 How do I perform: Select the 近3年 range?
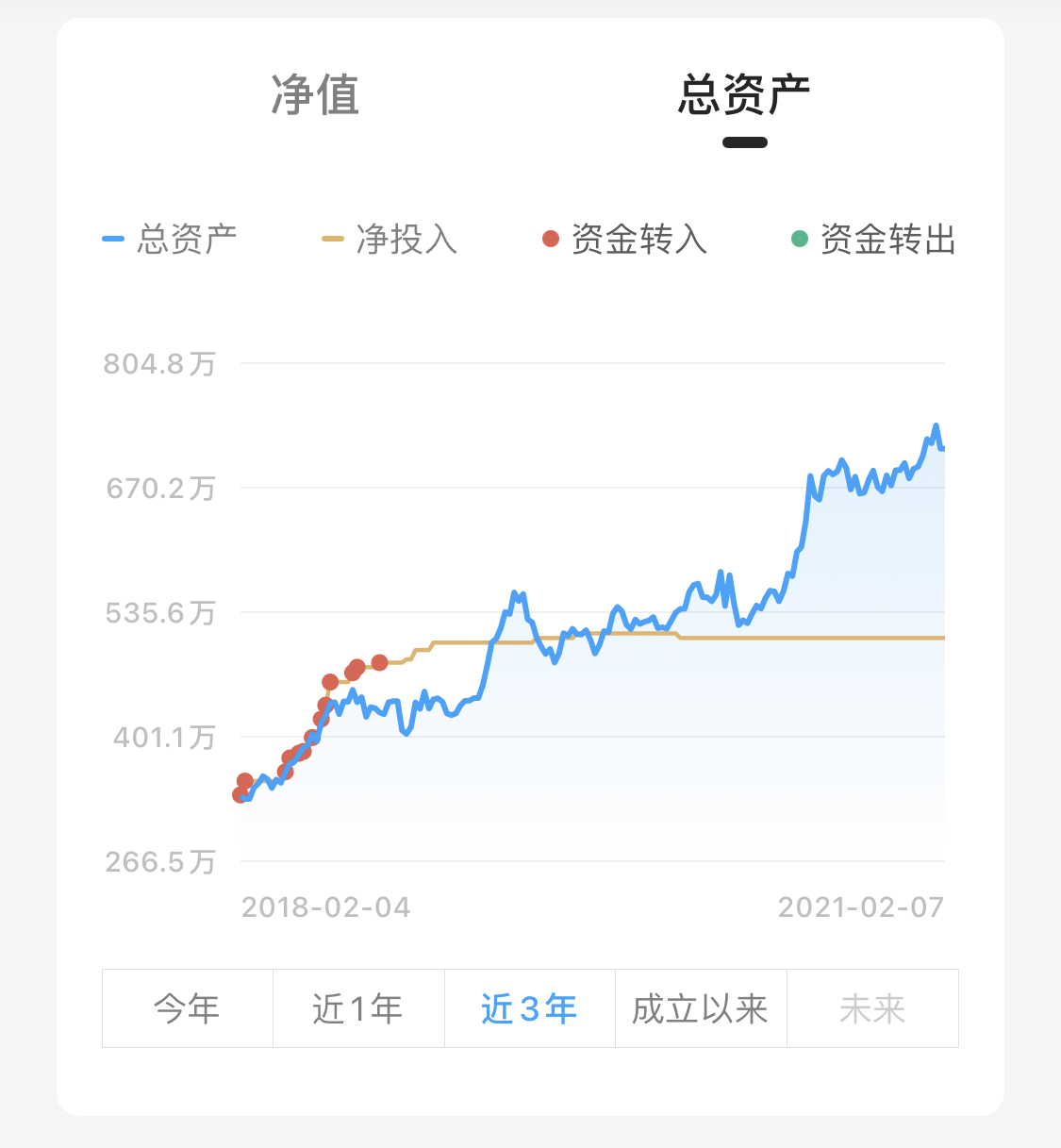529,1008
